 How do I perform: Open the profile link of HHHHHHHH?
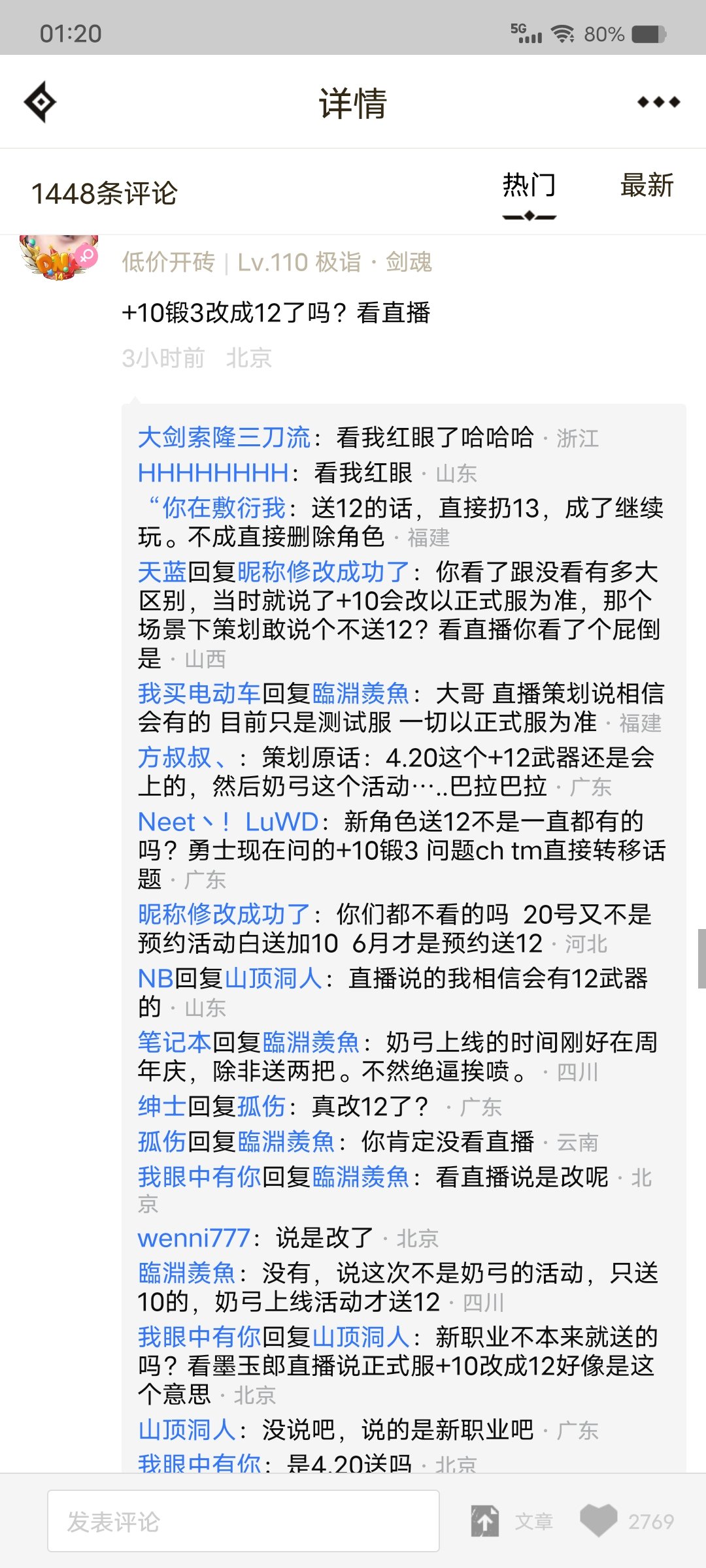click(x=213, y=472)
